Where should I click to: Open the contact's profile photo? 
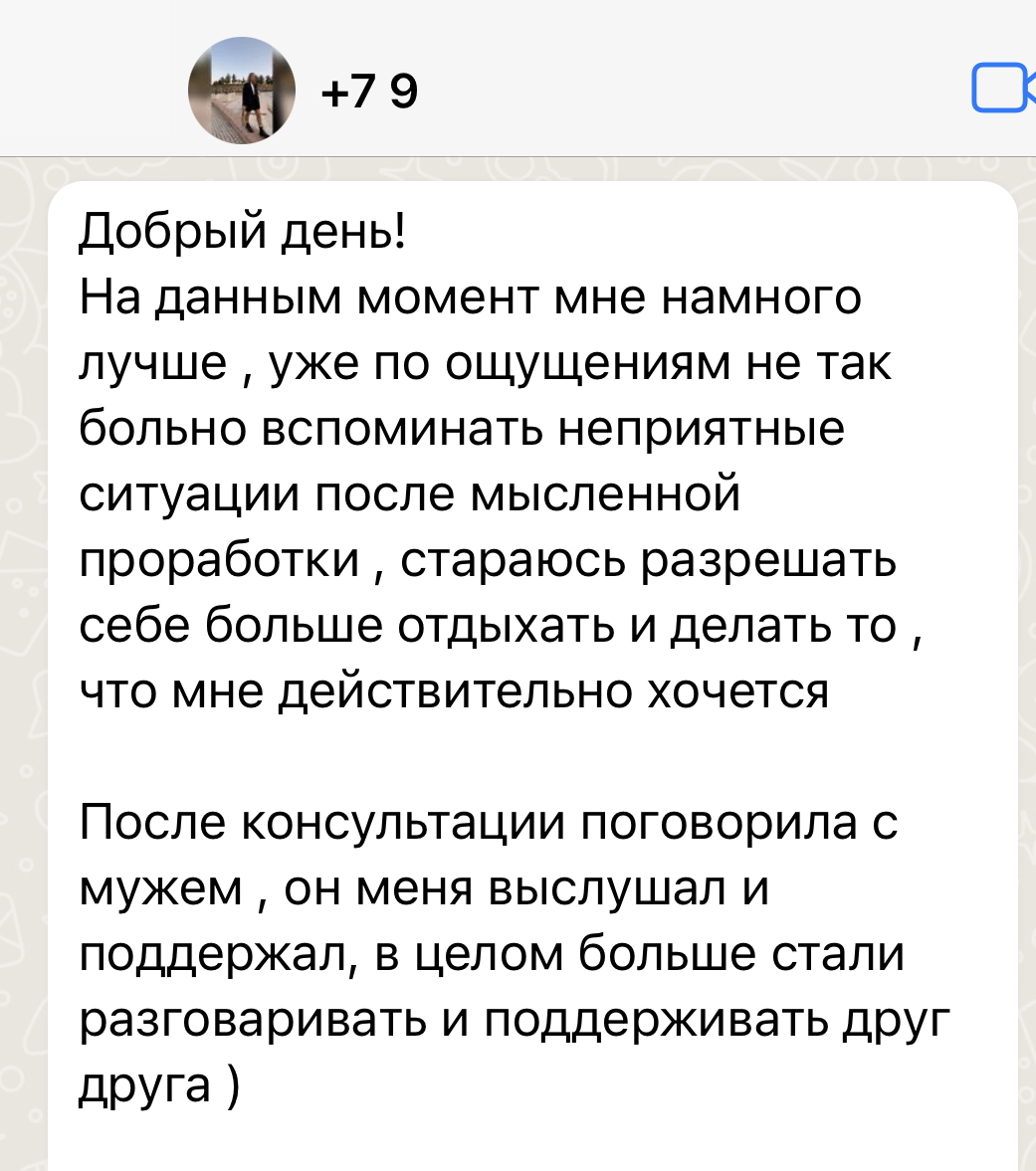242,91
